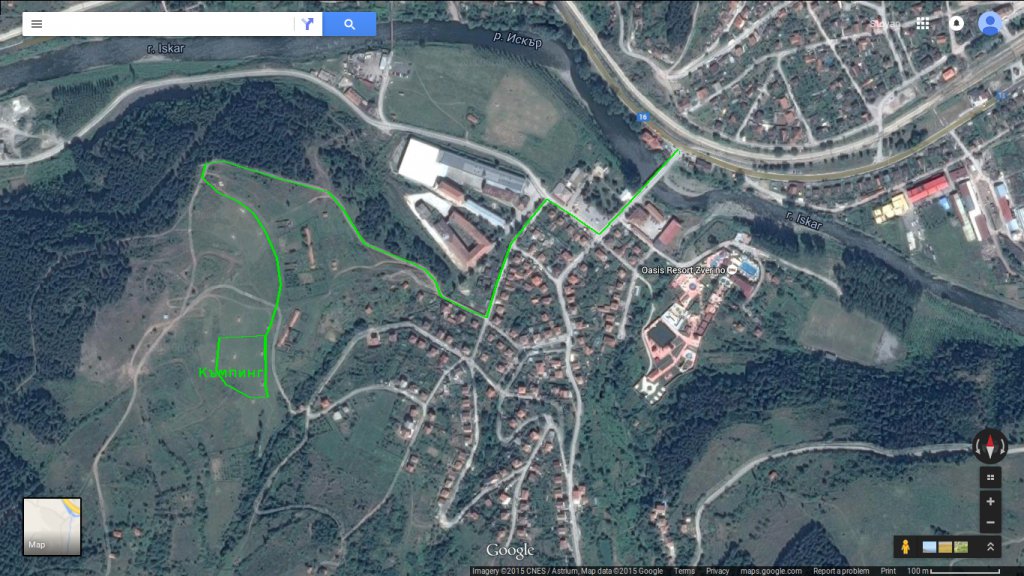The image size is (1024, 576).
Task: Toggle the tilted view grid button
Action: [x=990, y=477]
